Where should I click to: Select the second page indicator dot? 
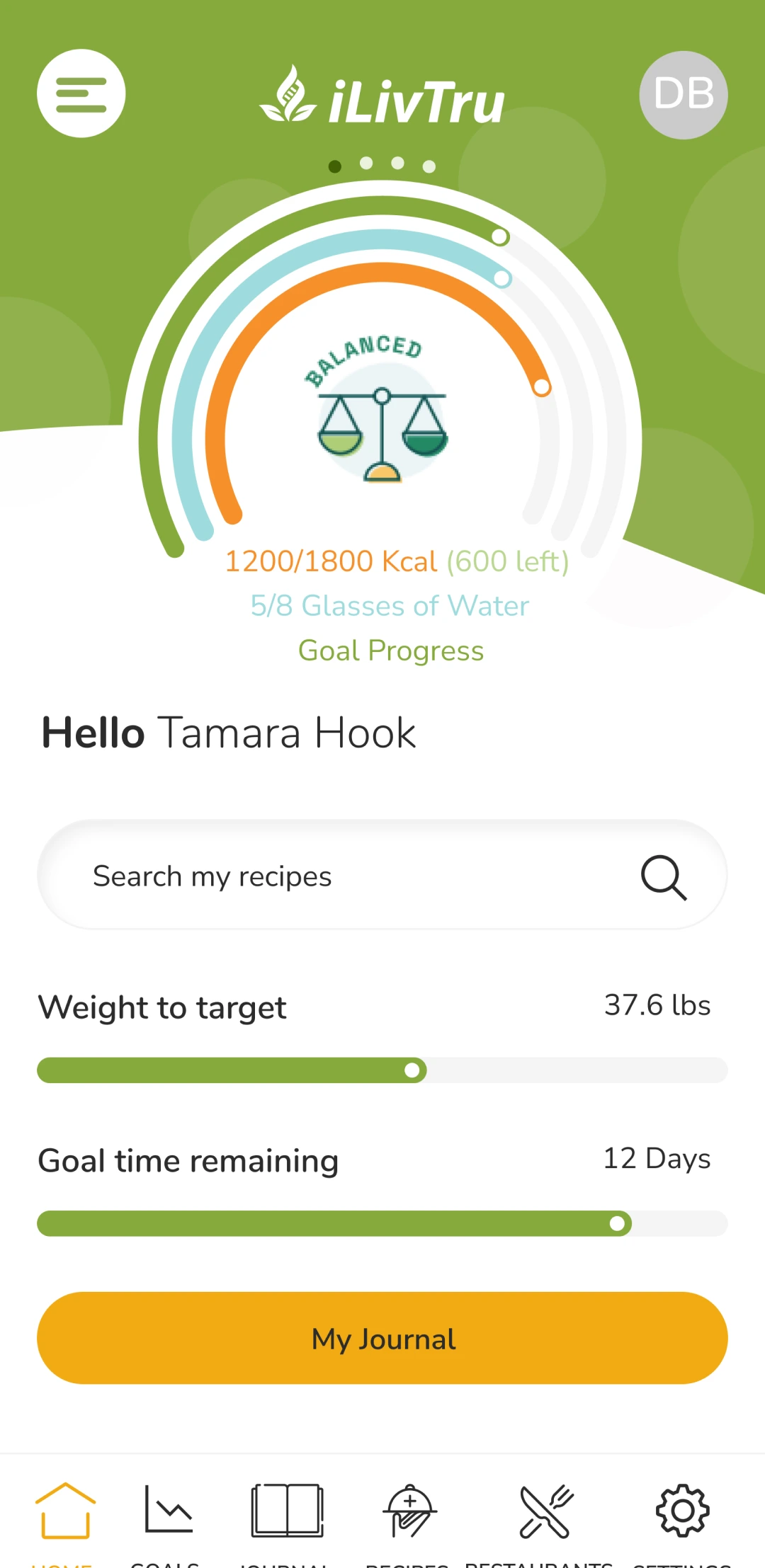[x=366, y=163]
